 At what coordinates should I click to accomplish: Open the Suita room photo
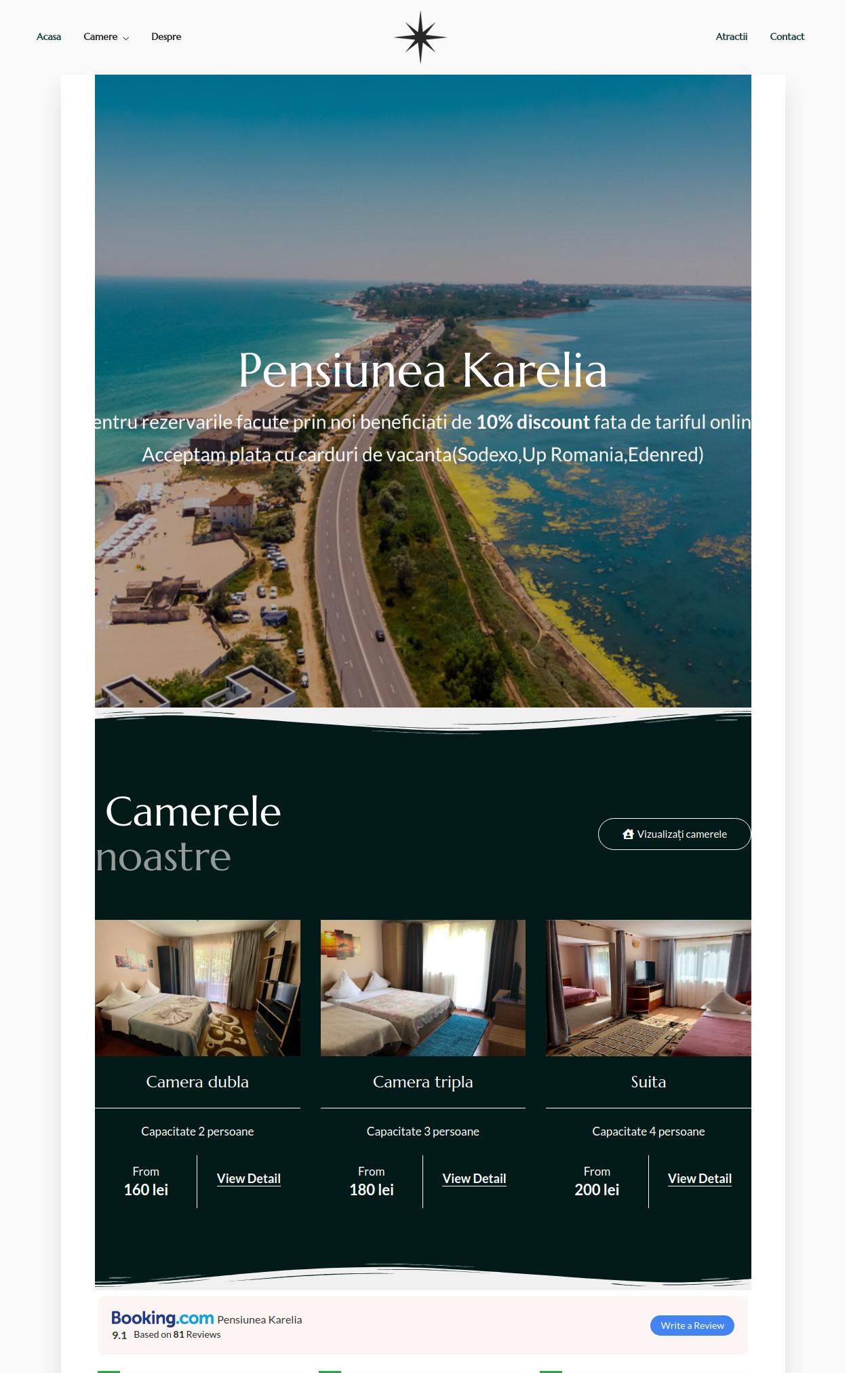[x=648, y=988]
